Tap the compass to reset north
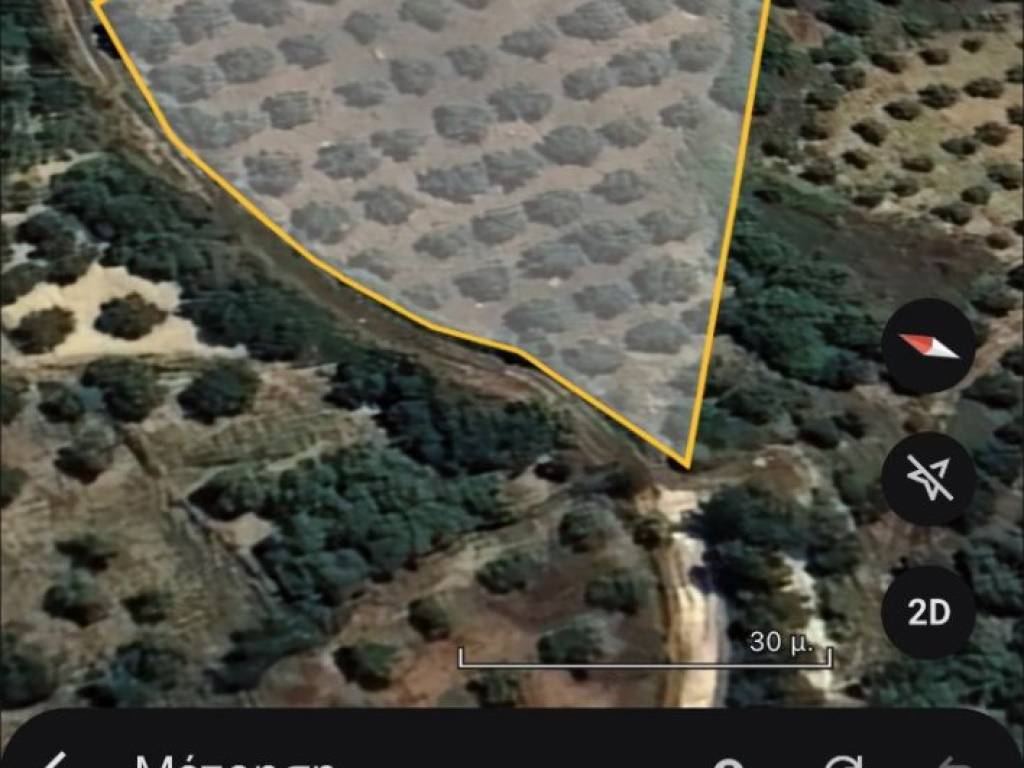Viewport: 1024px width, 768px height. coord(928,346)
